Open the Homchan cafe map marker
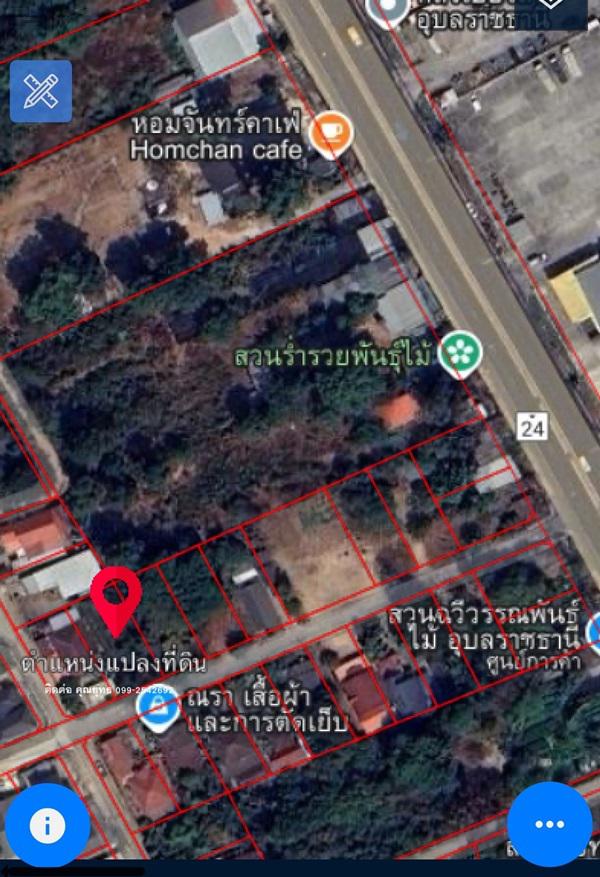Screen dimensions: 600x877 pos(331,134)
